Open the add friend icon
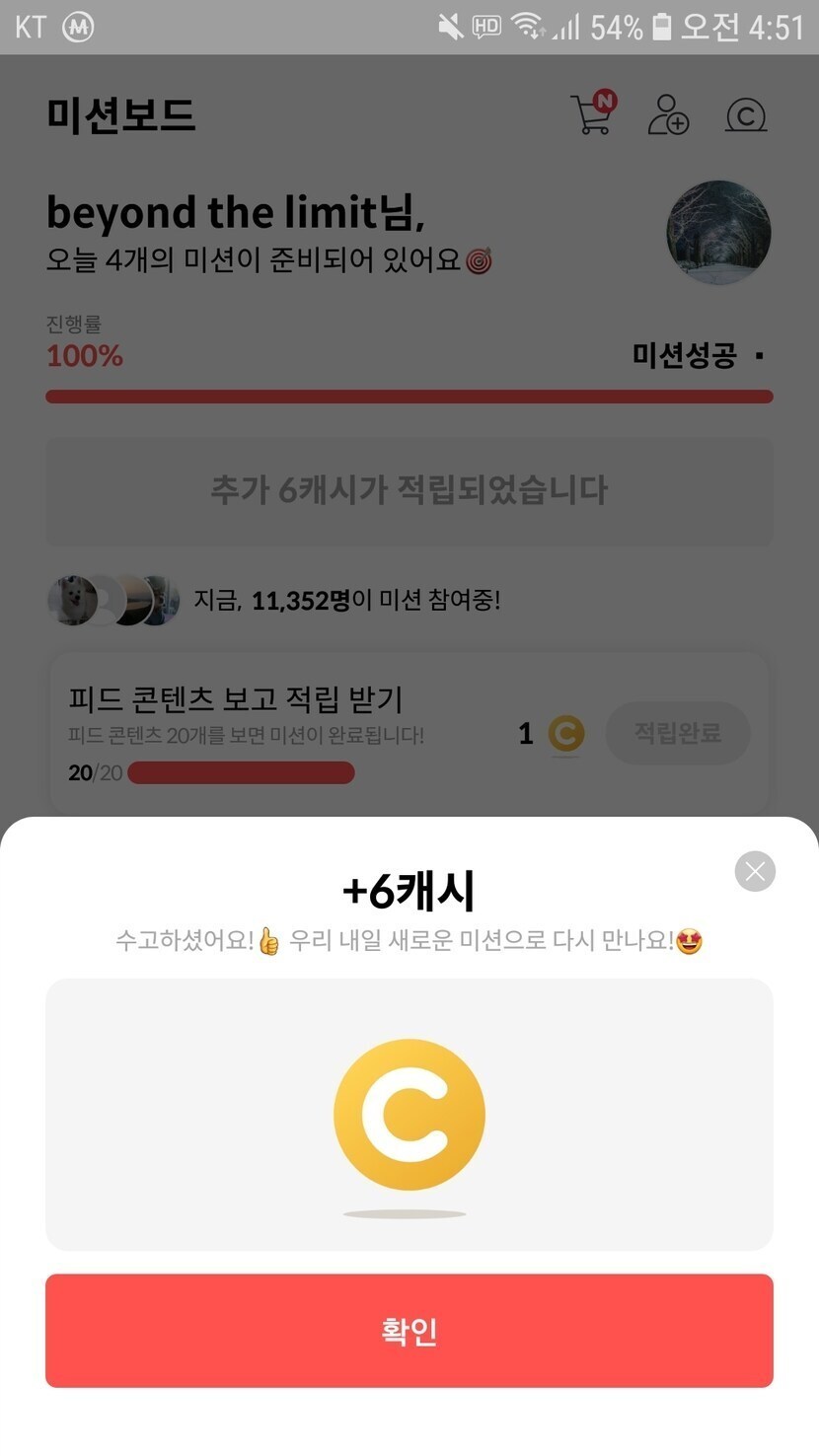819x1456 pixels. (668, 114)
